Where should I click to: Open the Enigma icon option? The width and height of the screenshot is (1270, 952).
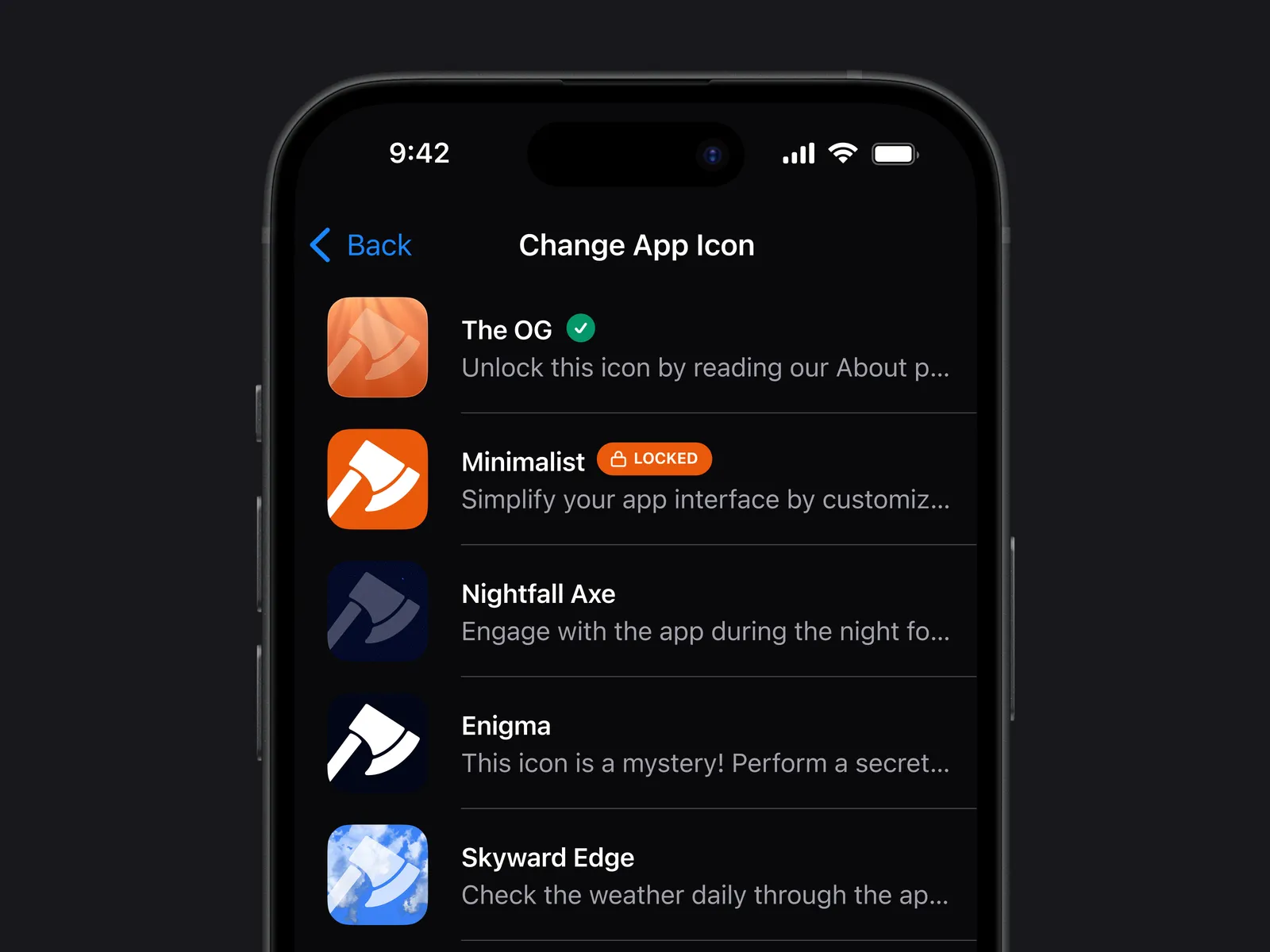[378, 743]
